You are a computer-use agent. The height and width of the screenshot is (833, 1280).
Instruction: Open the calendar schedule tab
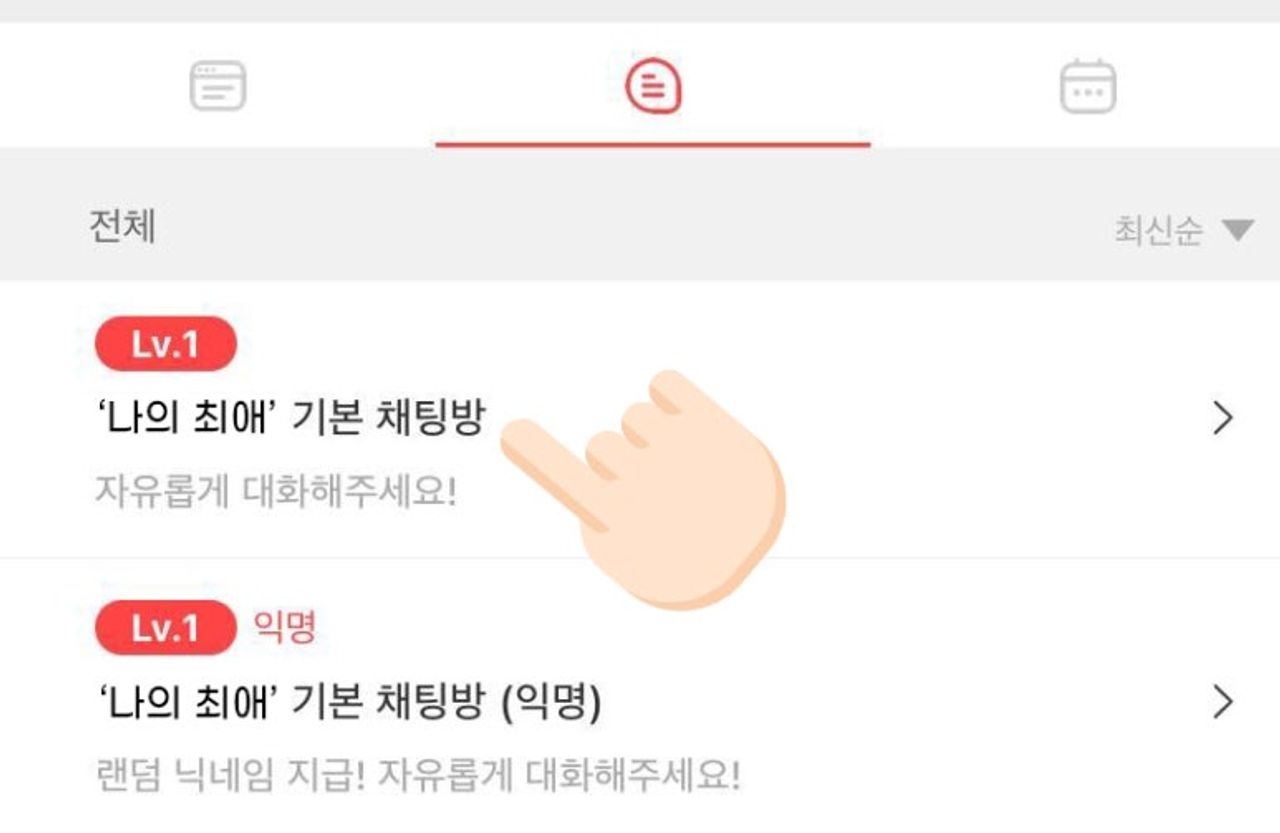(x=1088, y=87)
